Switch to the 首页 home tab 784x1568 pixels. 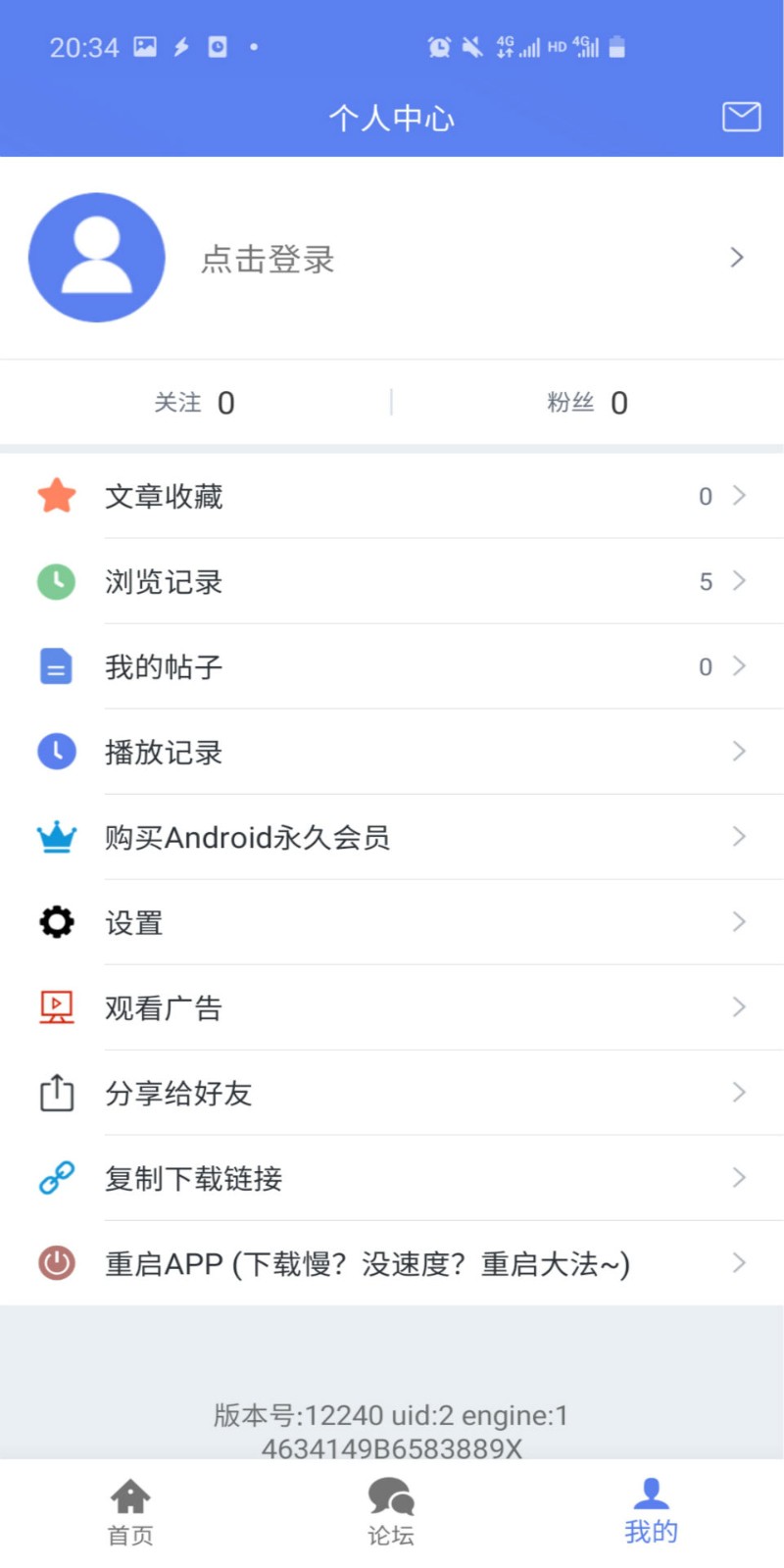pos(130,1512)
